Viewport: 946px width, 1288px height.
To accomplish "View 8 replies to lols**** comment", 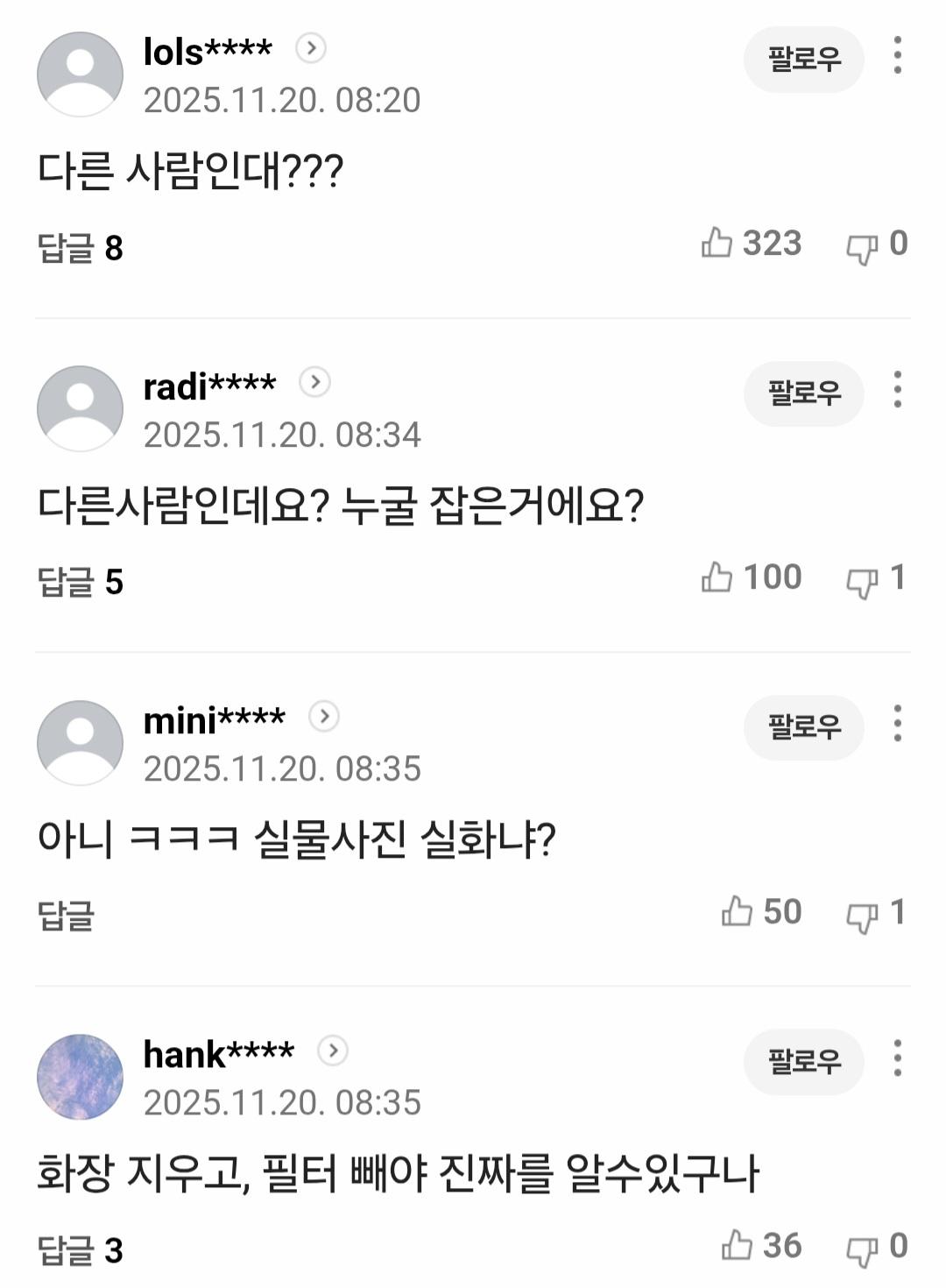I will click(x=80, y=248).
